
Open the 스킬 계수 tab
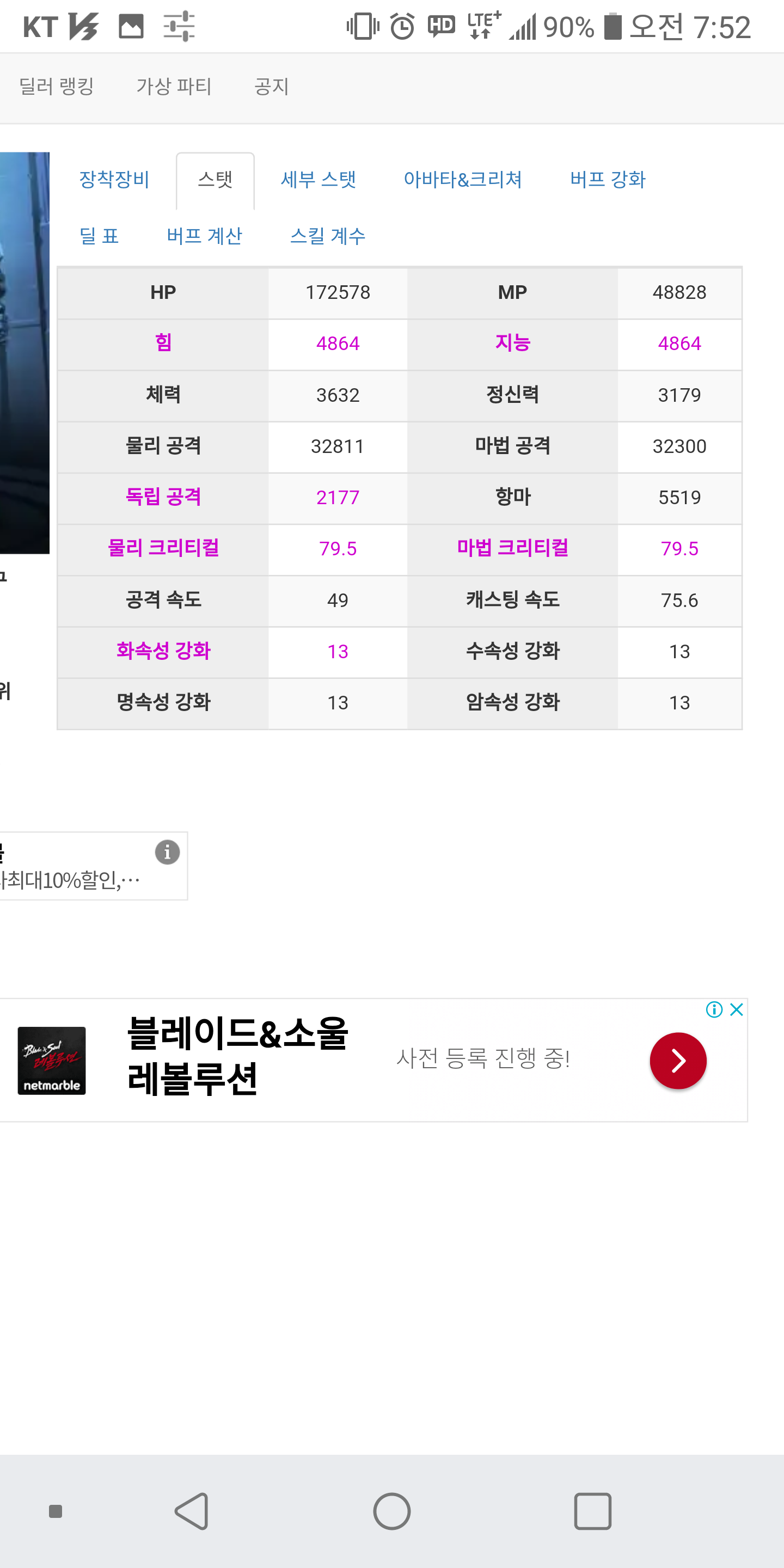click(327, 236)
